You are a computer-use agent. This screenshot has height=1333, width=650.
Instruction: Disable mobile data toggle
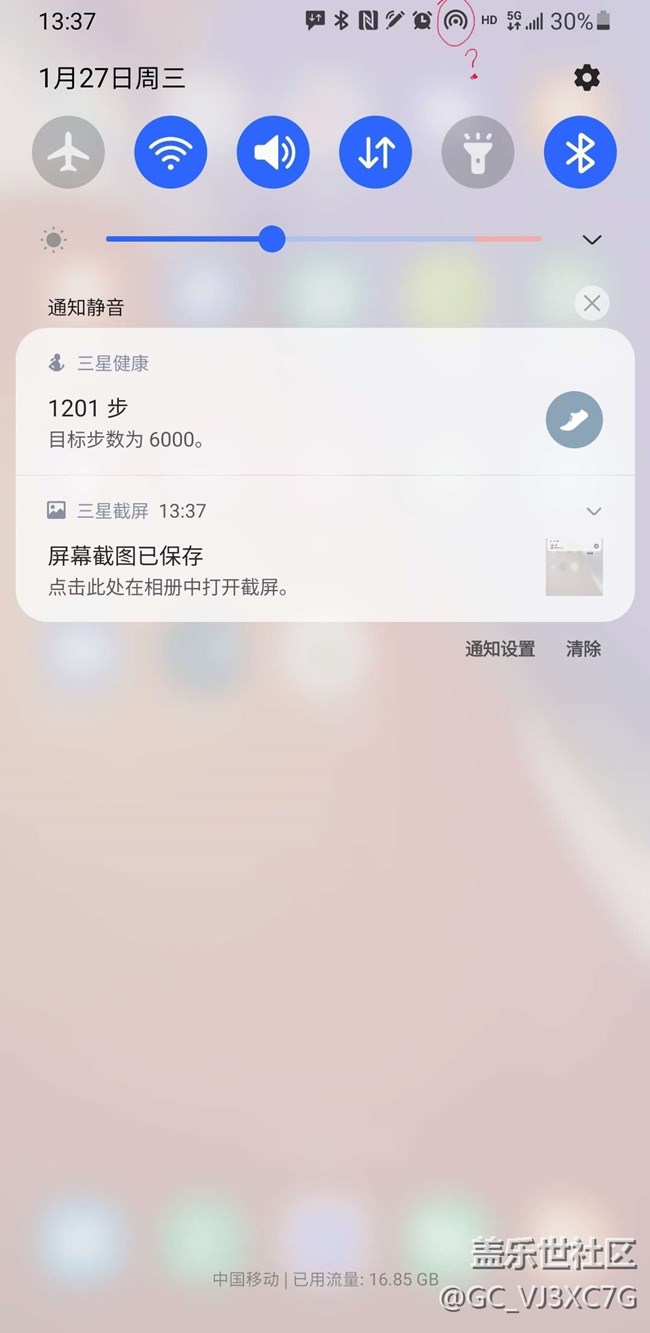pyautogui.click(x=375, y=153)
